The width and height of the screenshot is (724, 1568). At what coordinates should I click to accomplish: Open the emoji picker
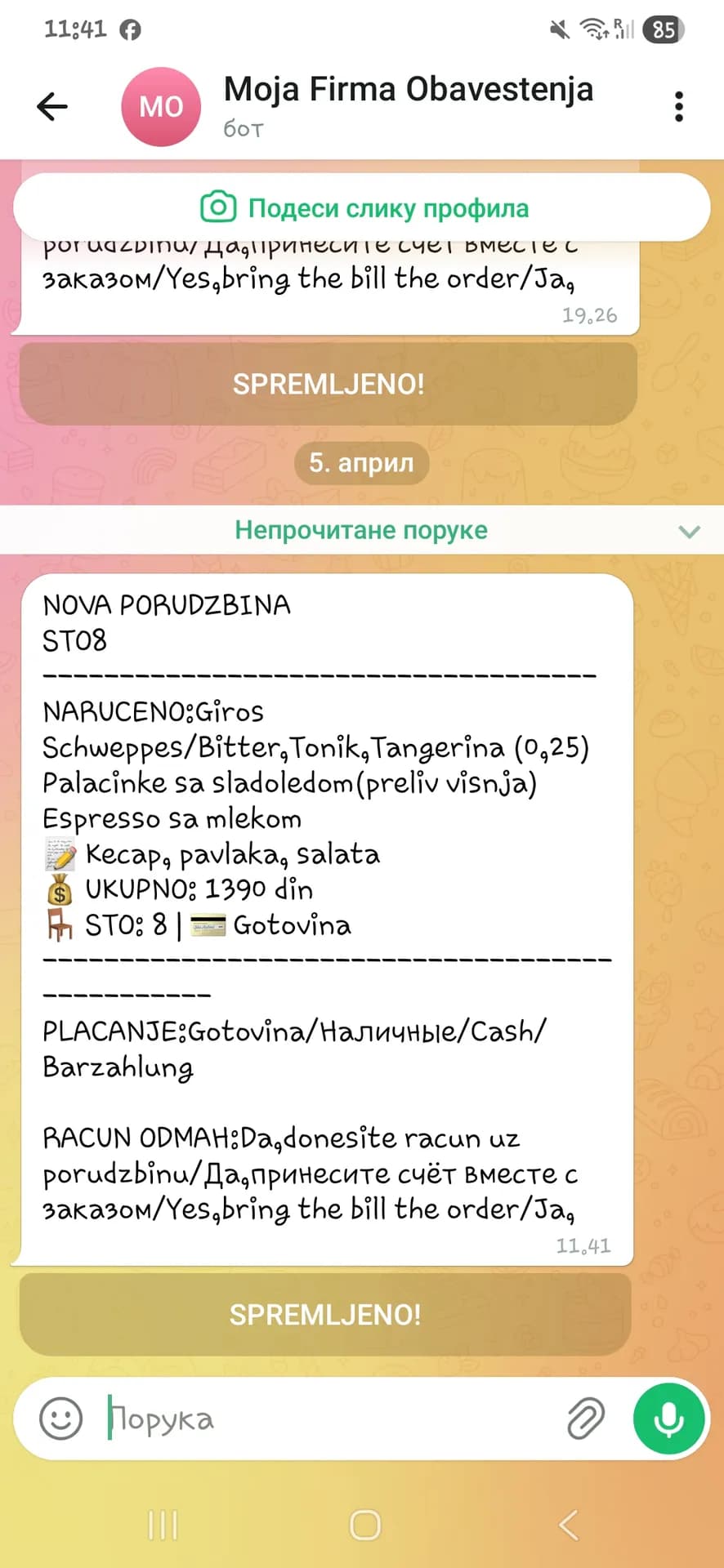click(61, 1419)
